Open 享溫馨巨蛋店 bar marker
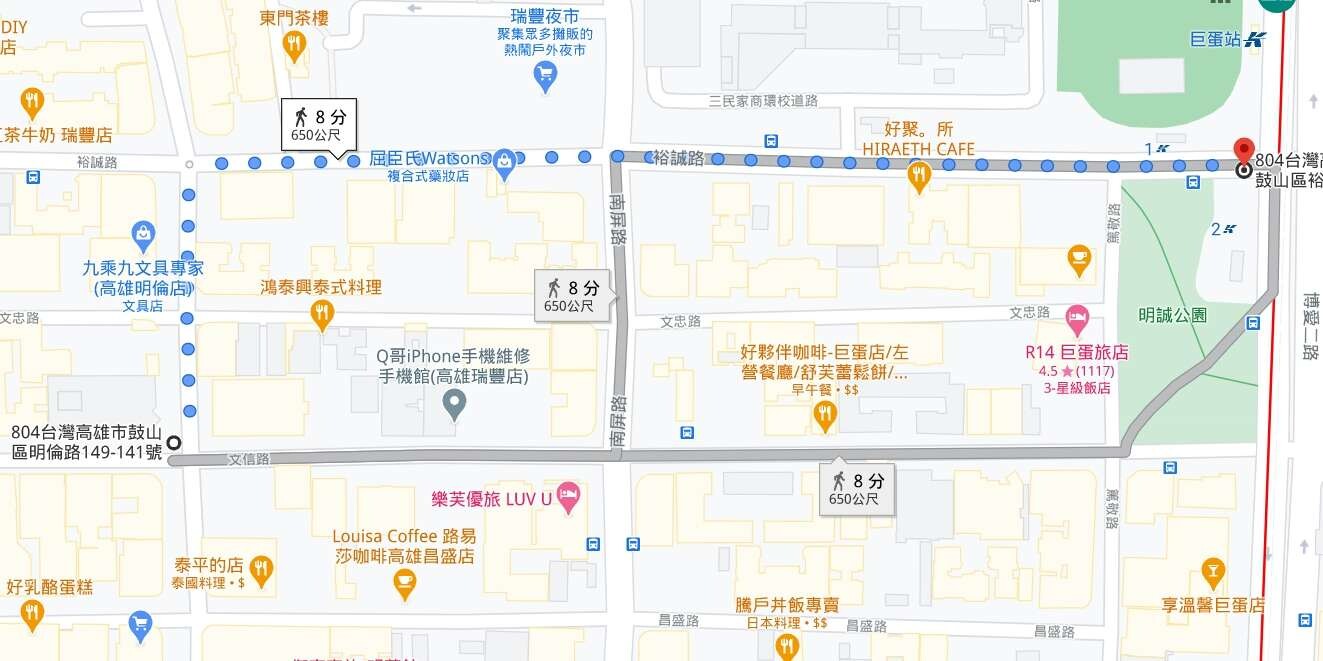 click(x=1213, y=572)
